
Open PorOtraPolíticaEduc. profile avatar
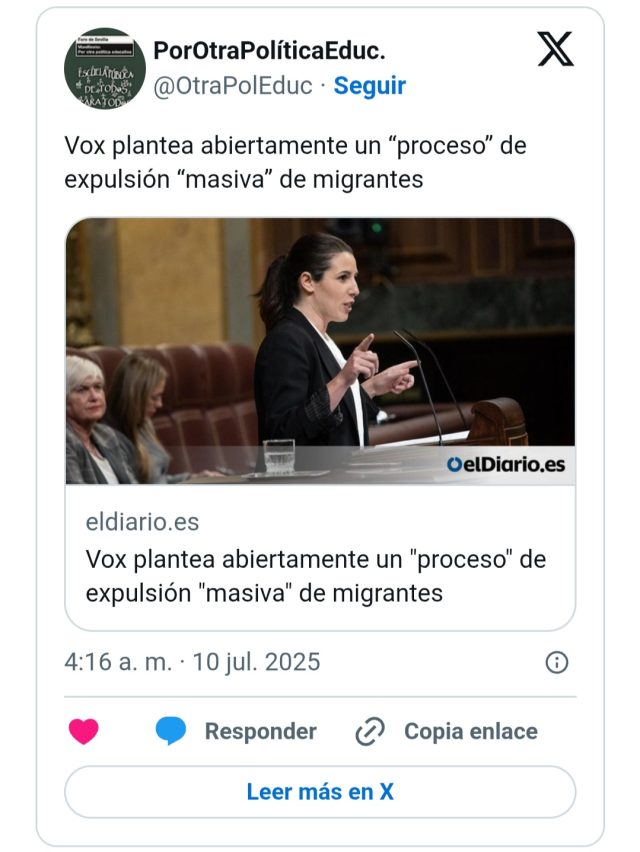pyautogui.click(x=105, y=68)
